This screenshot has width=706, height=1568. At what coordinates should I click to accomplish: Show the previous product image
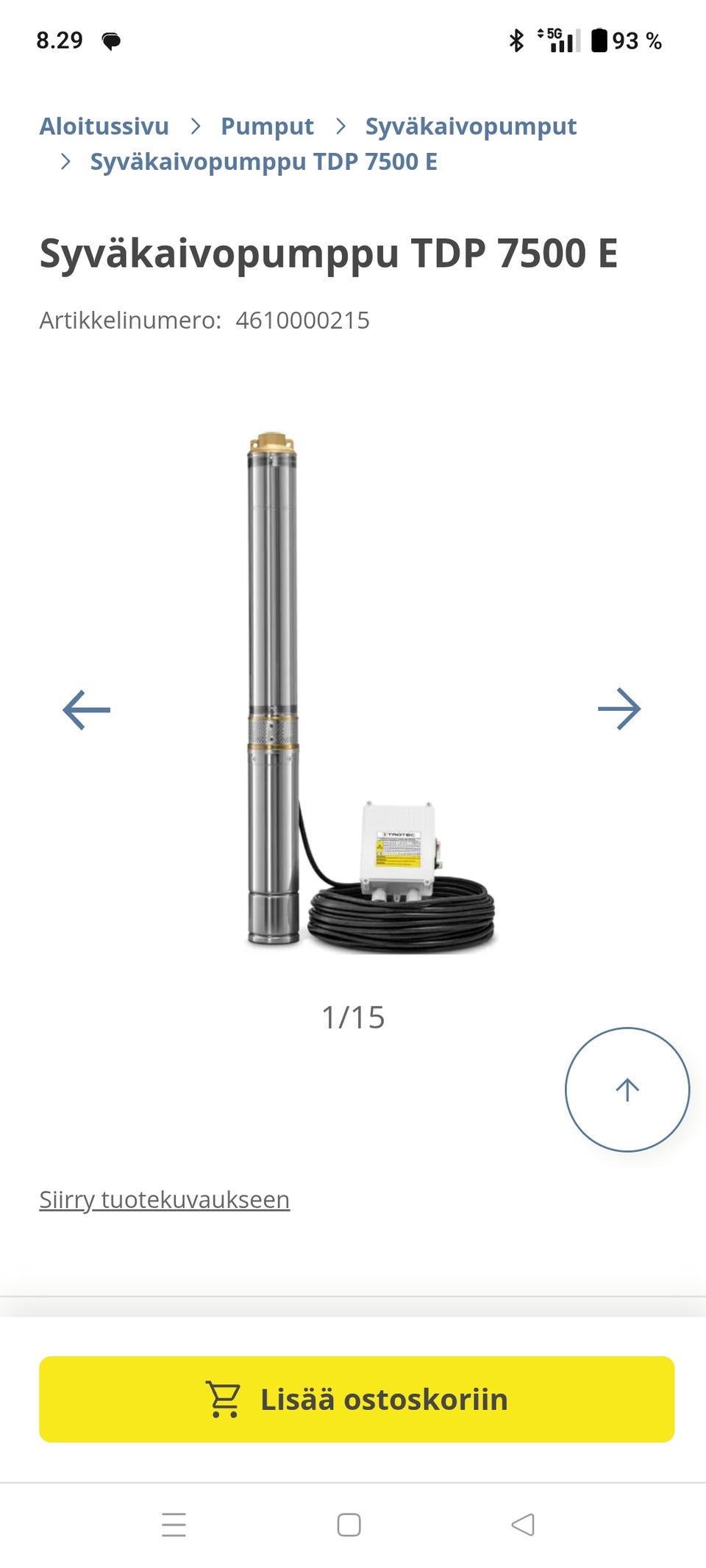click(86, 709)
